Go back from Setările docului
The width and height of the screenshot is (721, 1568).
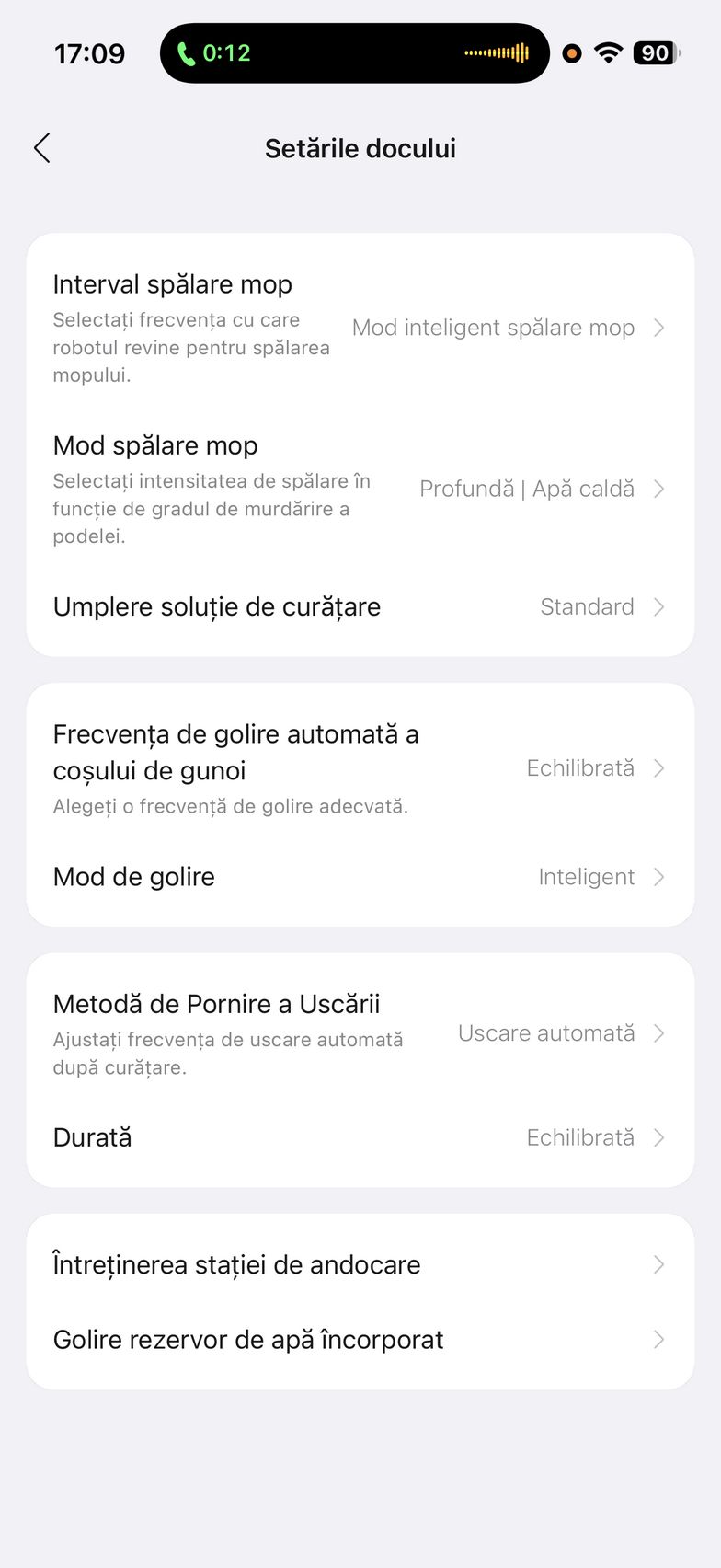[42, 148]
